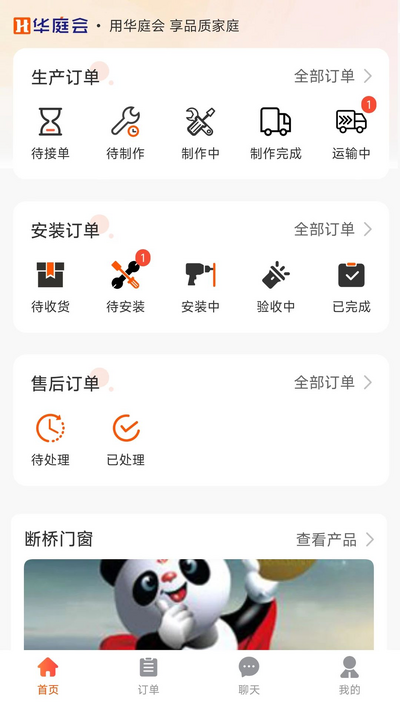View 已处理 after-sales orders

tap(126, 440)
